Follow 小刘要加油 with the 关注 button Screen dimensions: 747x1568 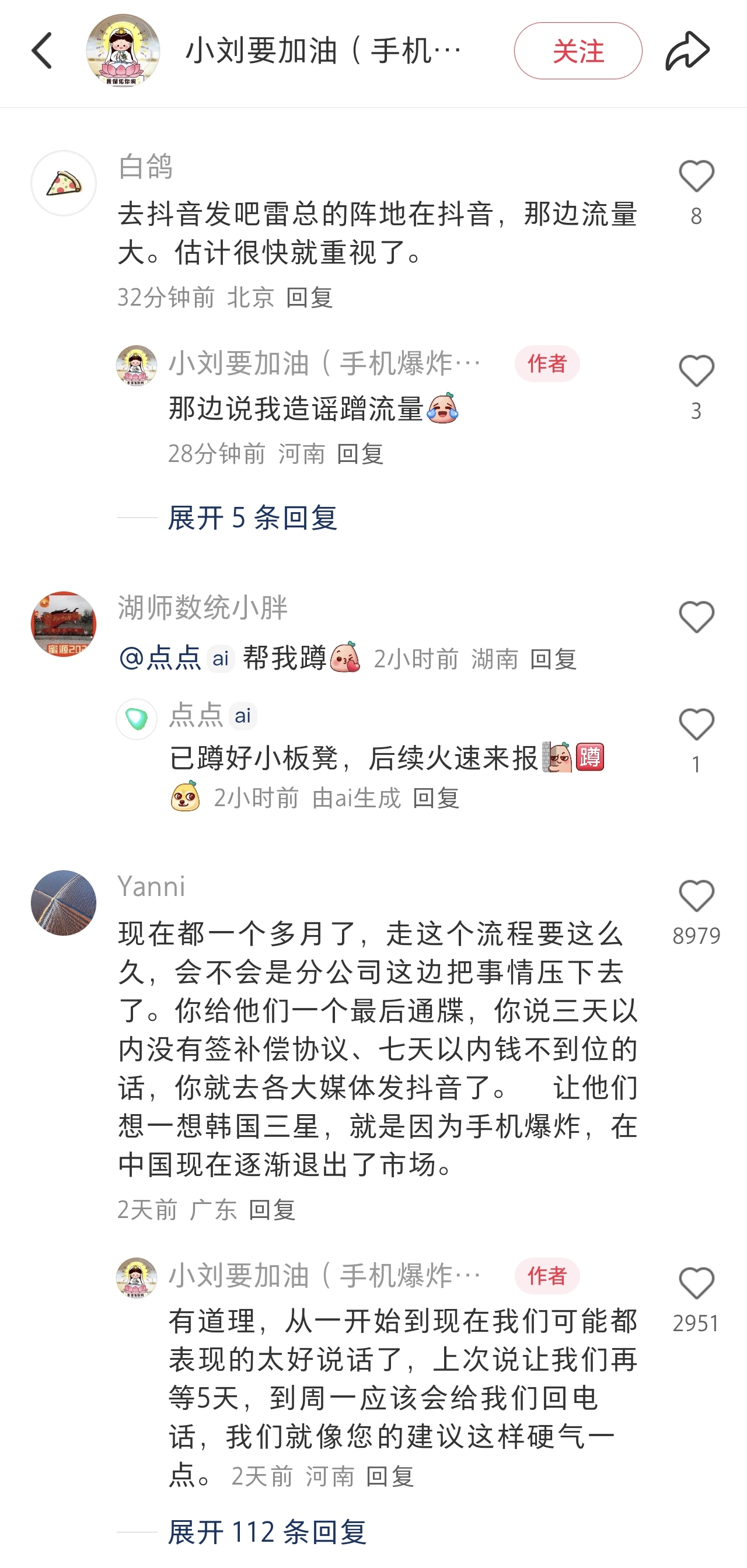pyautogui.click(x=577, y=51)
